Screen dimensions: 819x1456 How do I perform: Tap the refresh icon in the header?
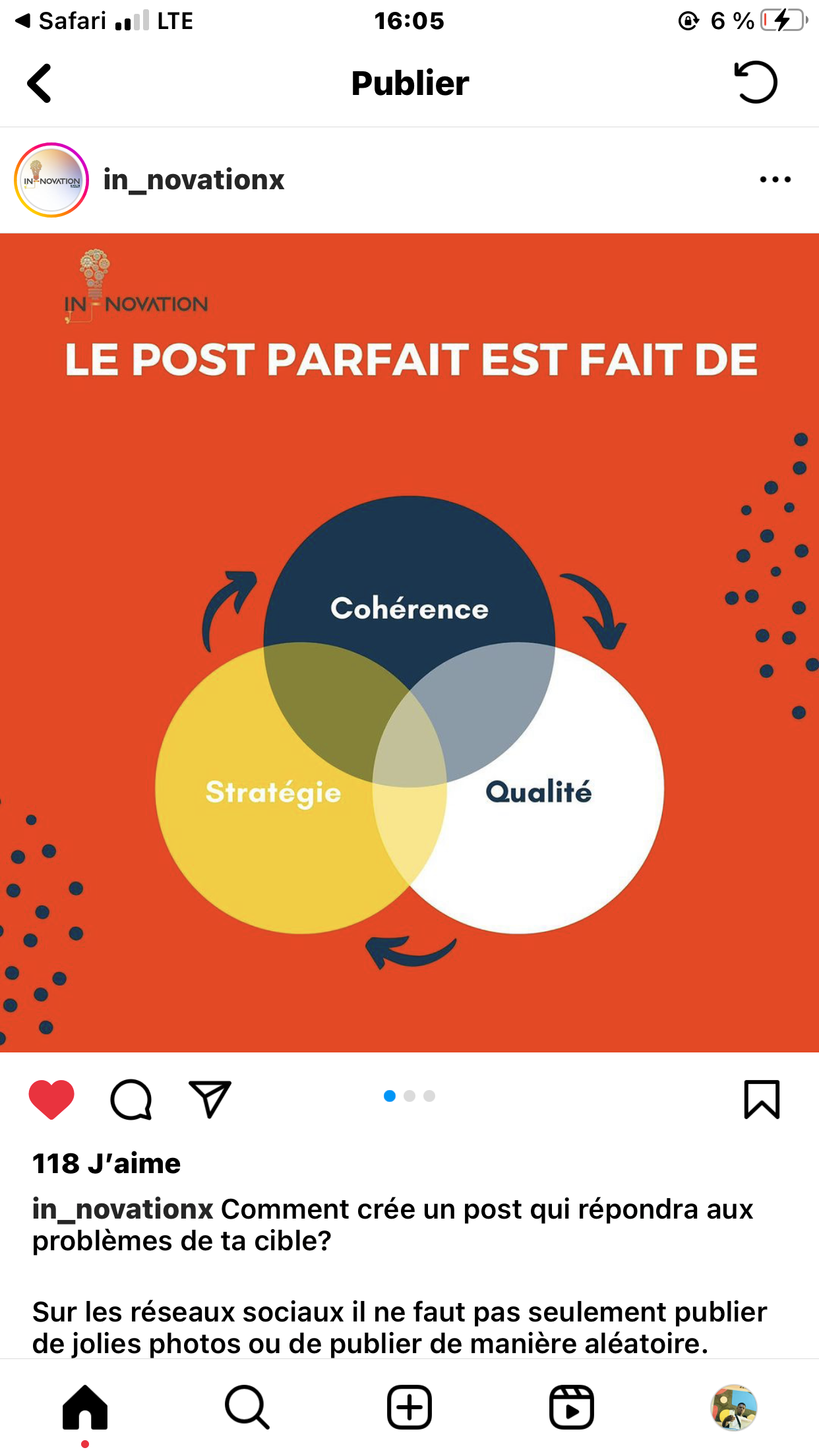pyautogui.click(x=756, y=82)
